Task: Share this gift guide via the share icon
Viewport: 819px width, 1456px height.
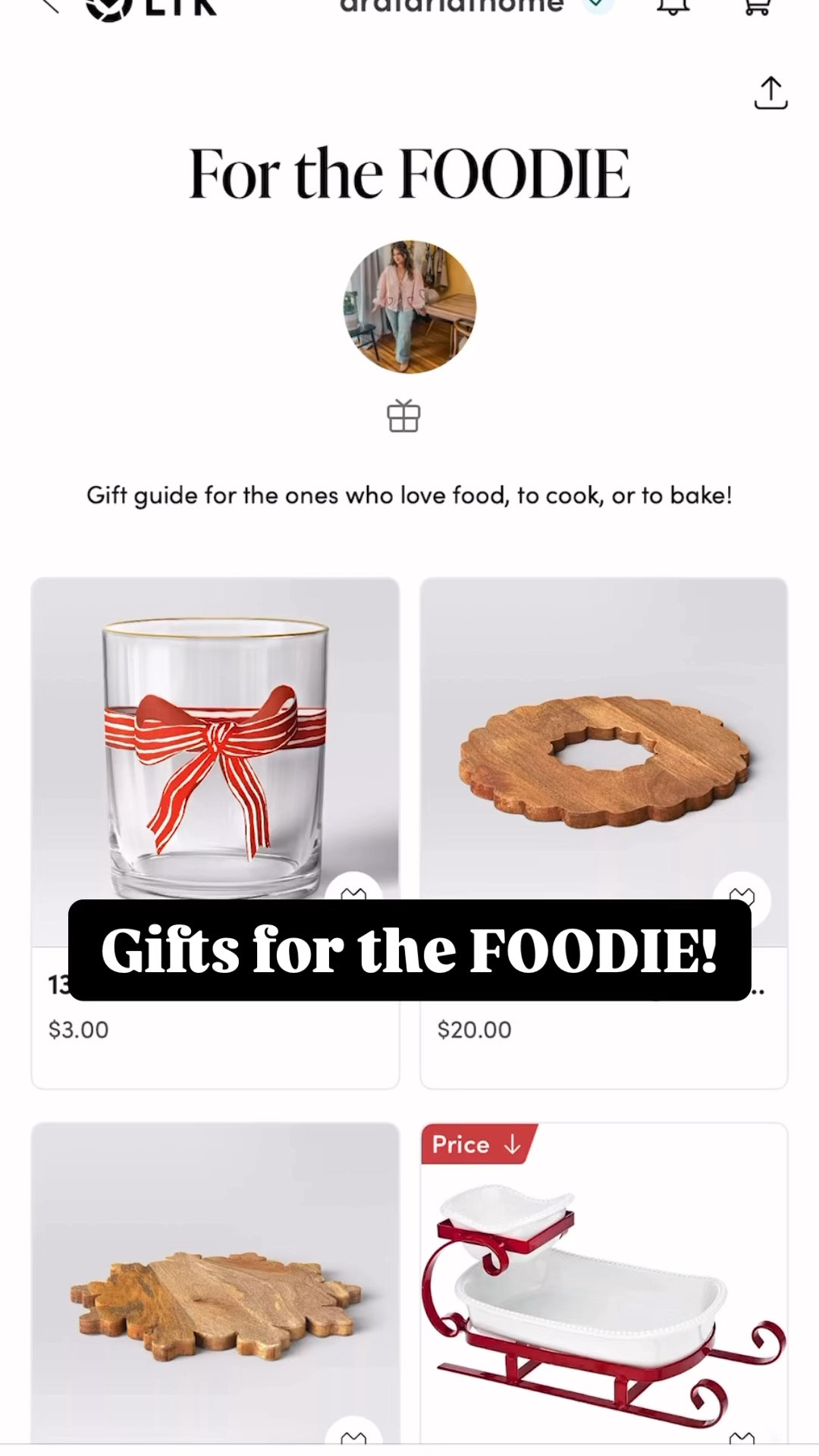Action: (x=770, y=91)
